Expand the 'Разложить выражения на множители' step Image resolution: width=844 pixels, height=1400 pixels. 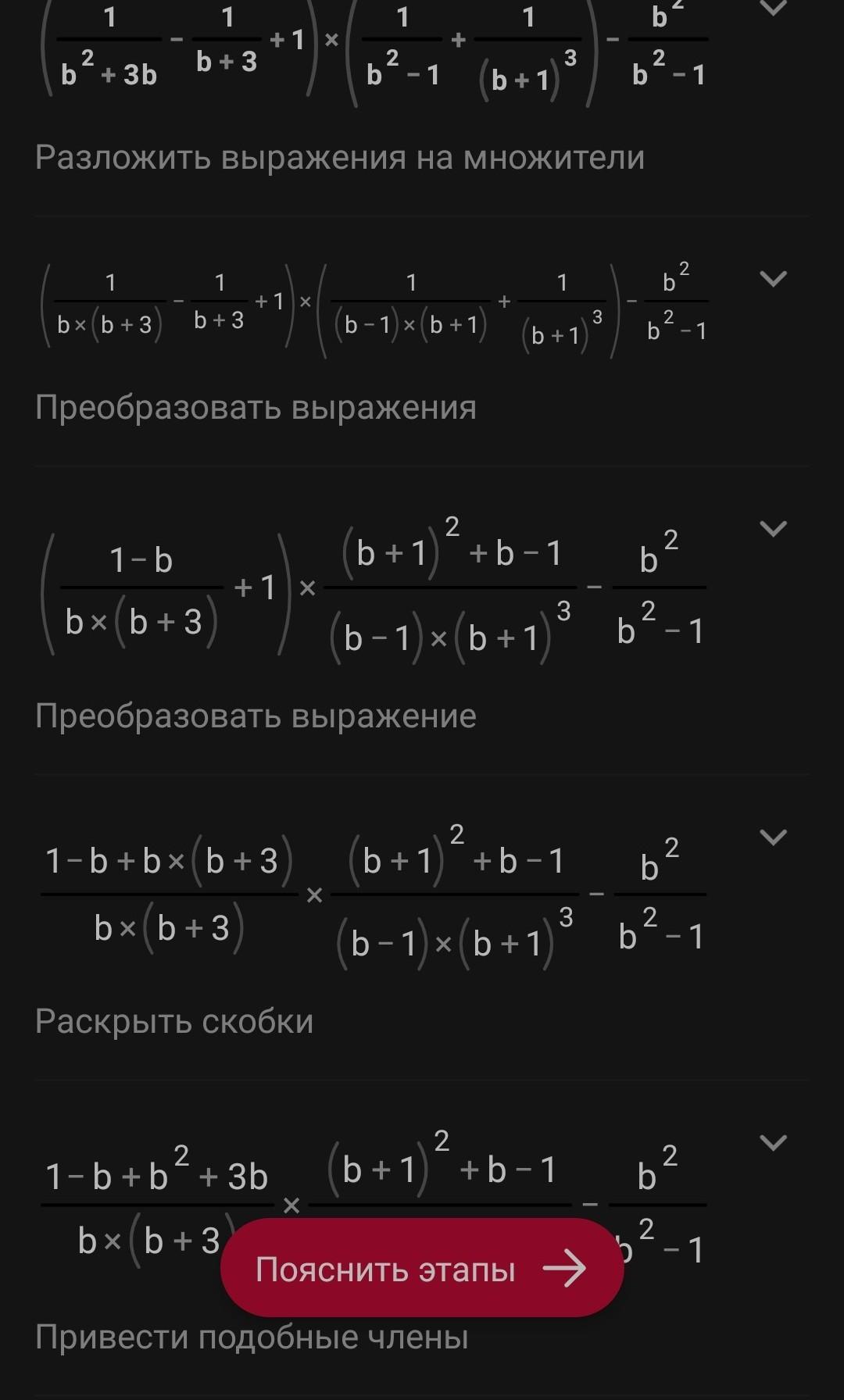pyautogui.click(x=773, y=9)
